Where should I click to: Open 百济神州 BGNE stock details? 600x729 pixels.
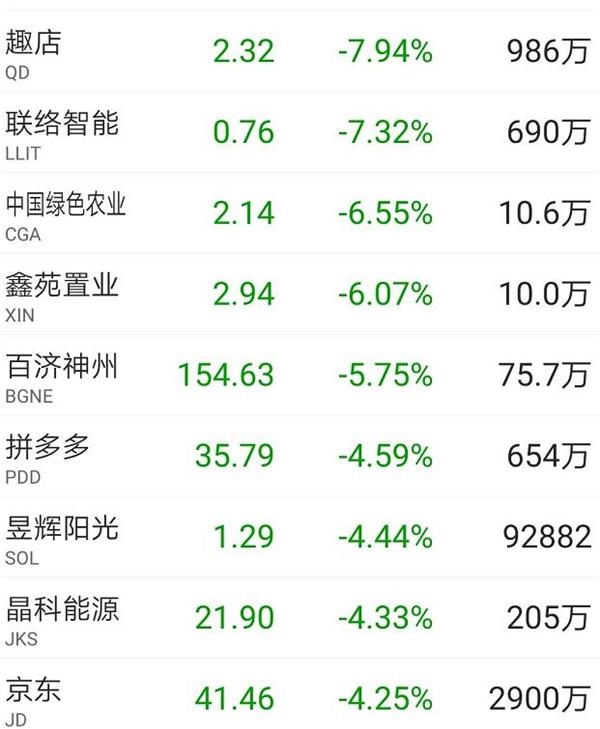300,376
